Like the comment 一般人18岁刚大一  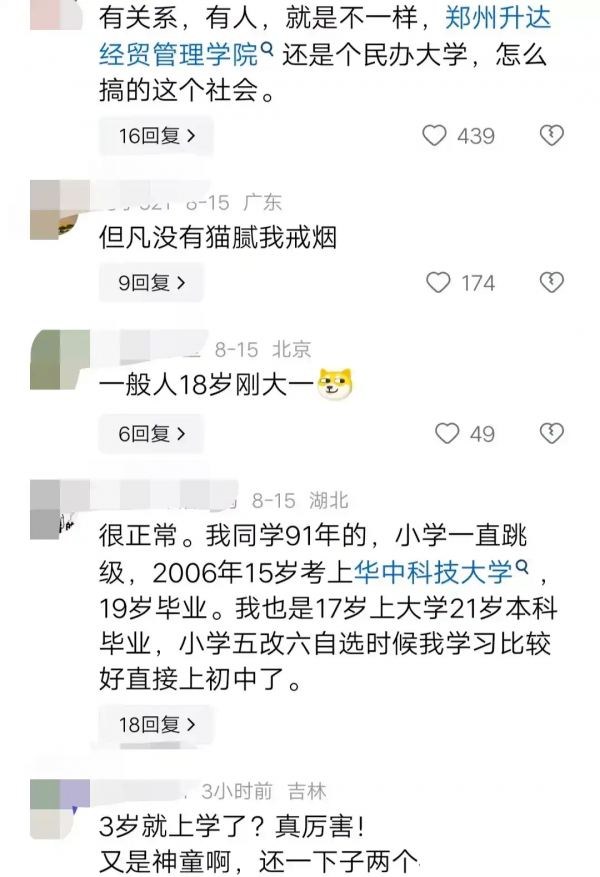(447, 433)
